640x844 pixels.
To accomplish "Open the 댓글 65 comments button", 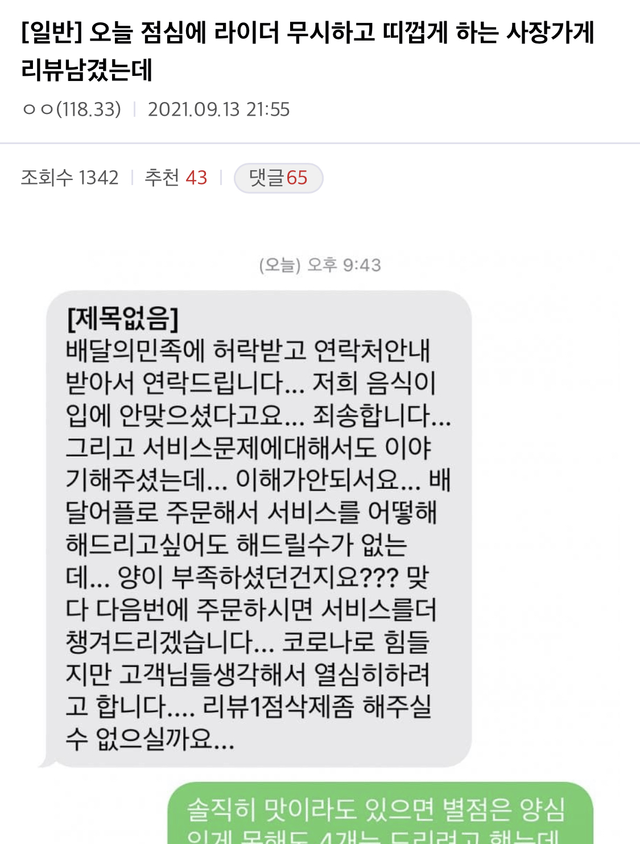I will click(278, 178).
